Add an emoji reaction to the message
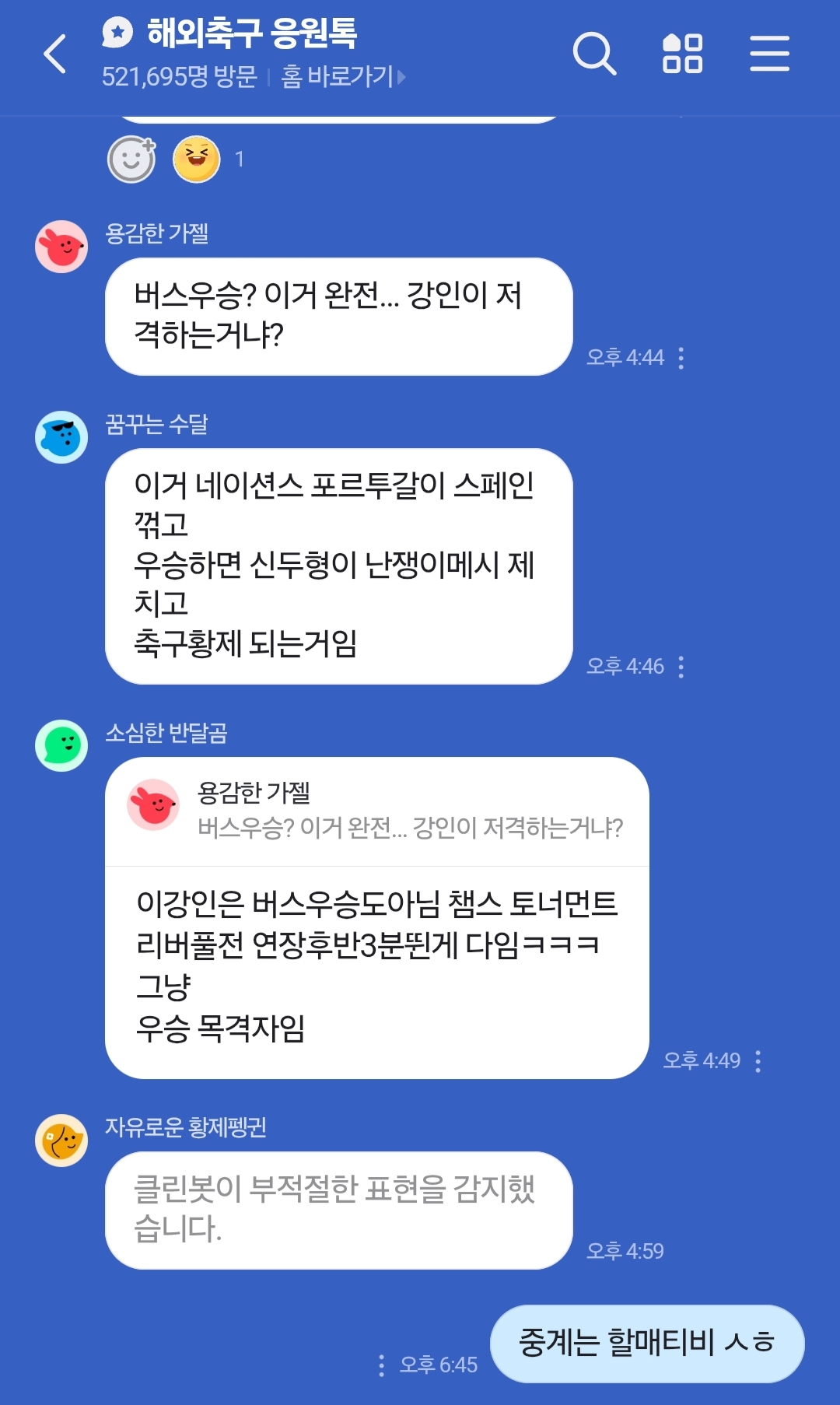This screenshot has height=1405, width=840. (131, 159)
